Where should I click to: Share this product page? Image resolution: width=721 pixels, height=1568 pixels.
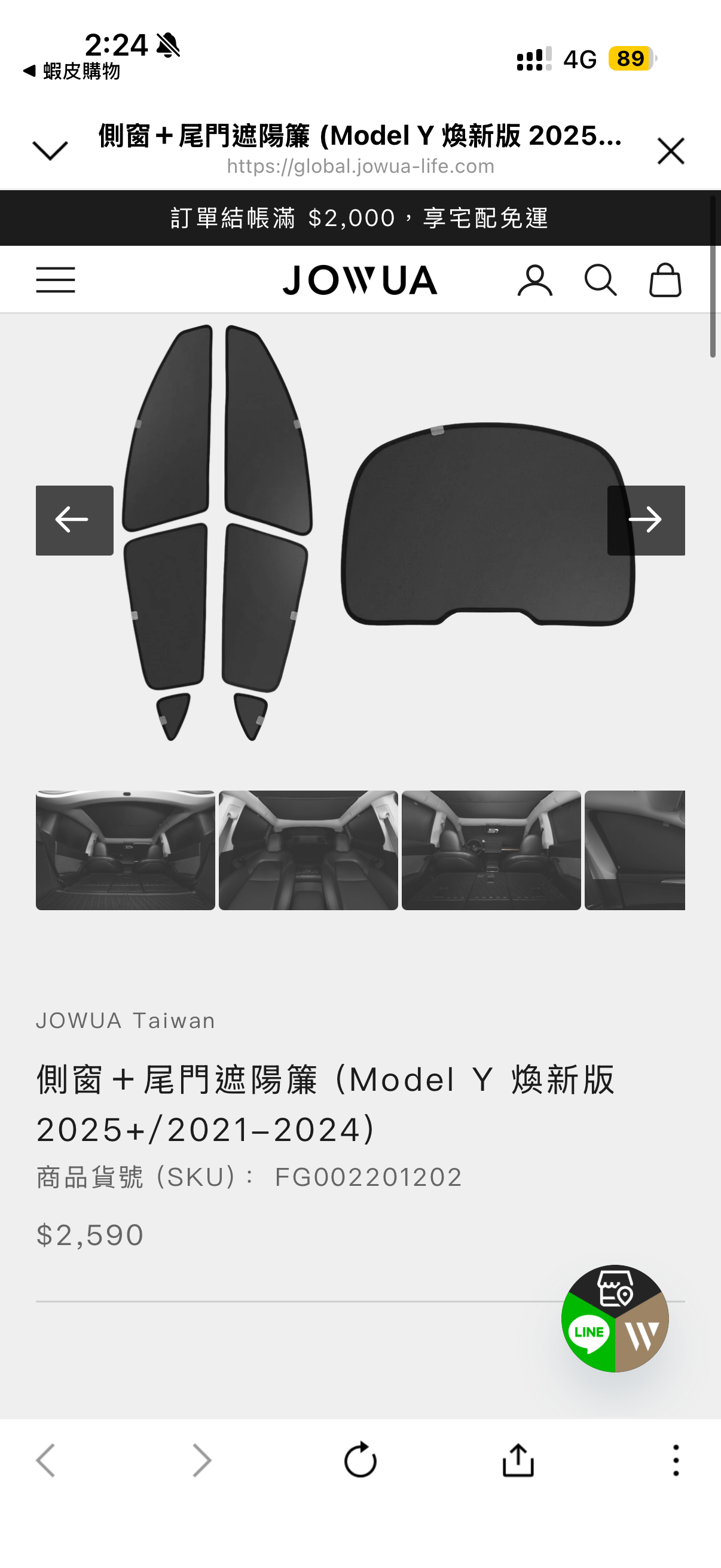click(518, 1460)
